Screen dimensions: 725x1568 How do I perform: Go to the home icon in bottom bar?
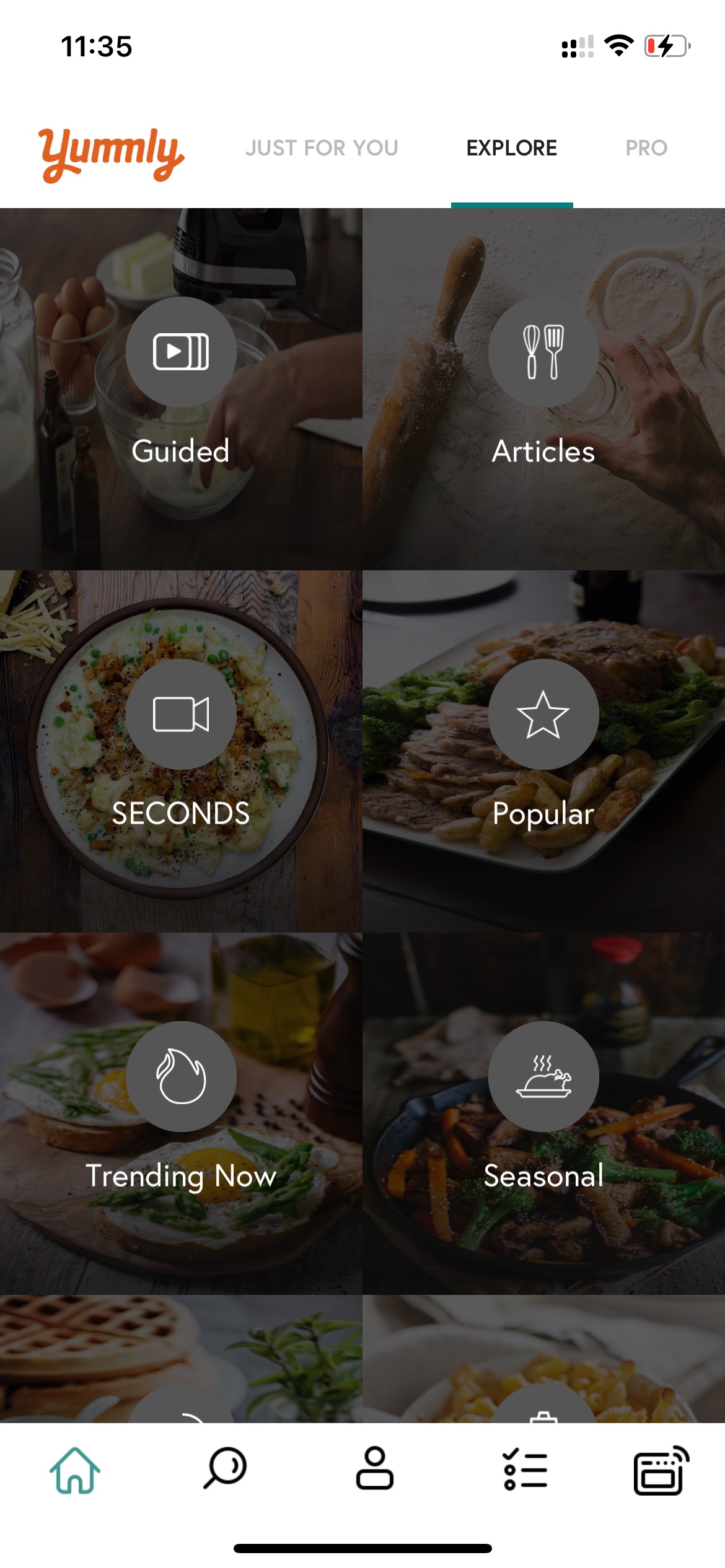(x=75, y=1470)
